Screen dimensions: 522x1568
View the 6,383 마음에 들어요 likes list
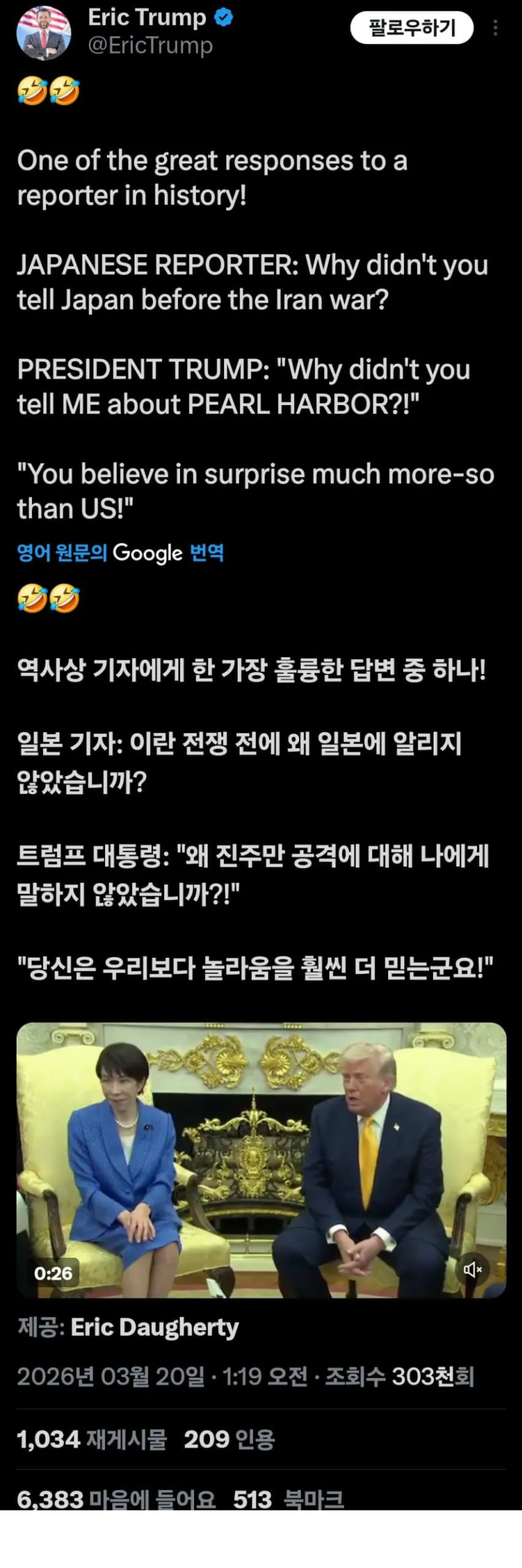(x=116, y=1499)
